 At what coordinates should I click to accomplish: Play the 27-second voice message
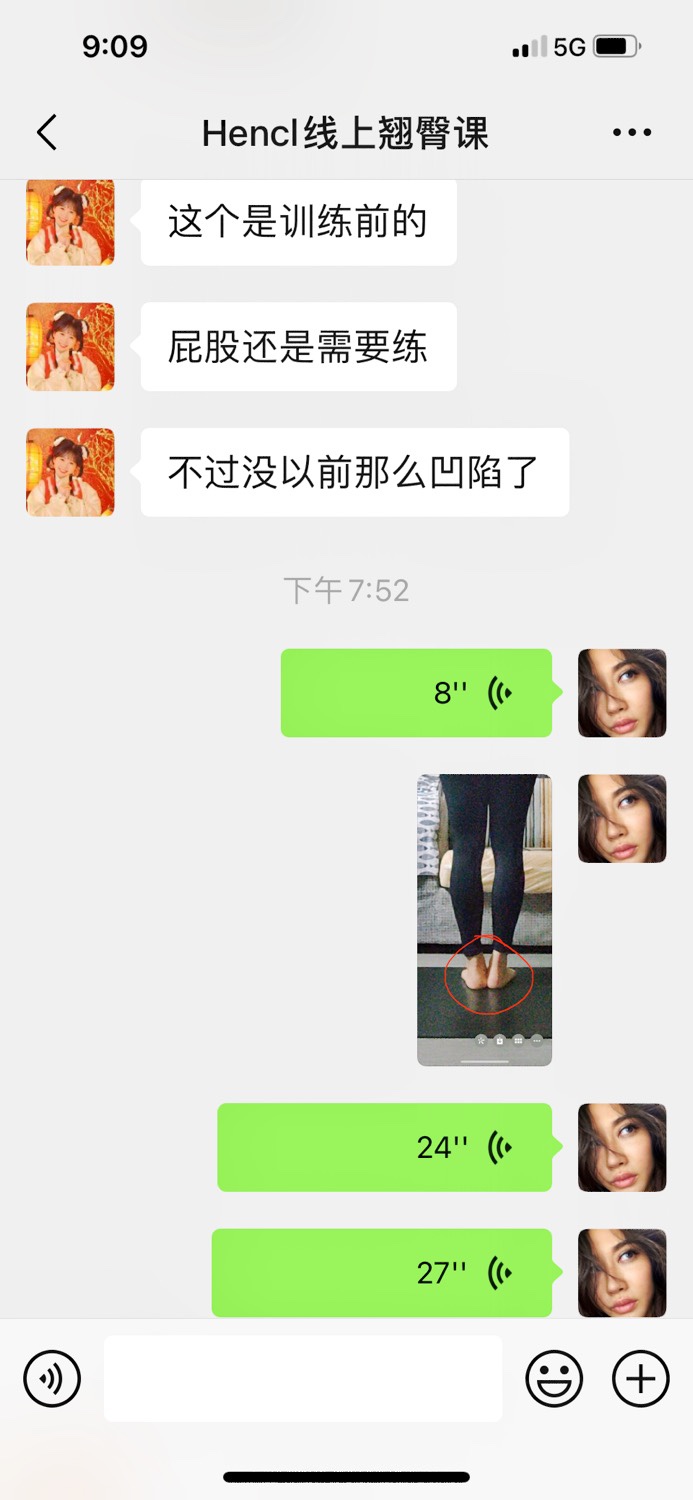coord(382,1272)
